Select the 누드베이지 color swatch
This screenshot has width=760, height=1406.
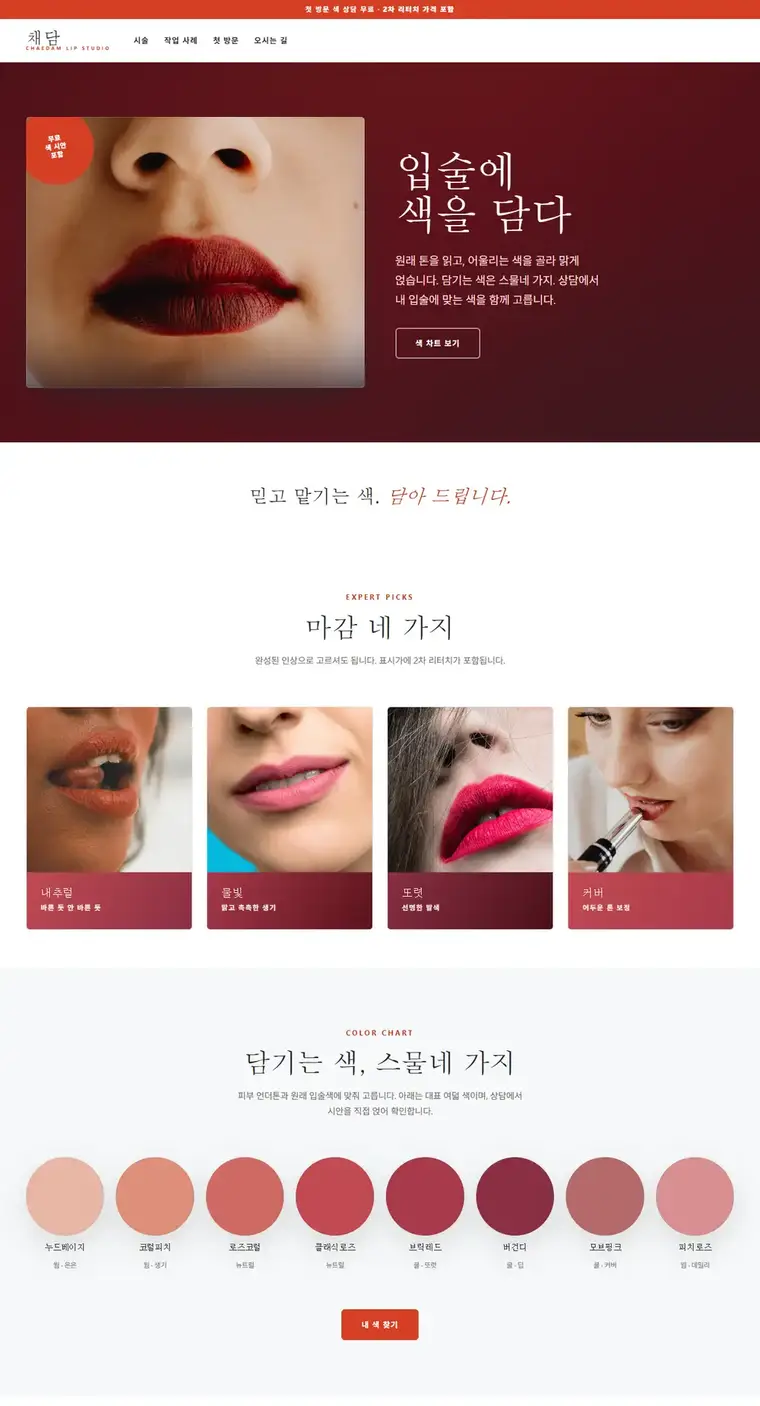coord(65,1196)
